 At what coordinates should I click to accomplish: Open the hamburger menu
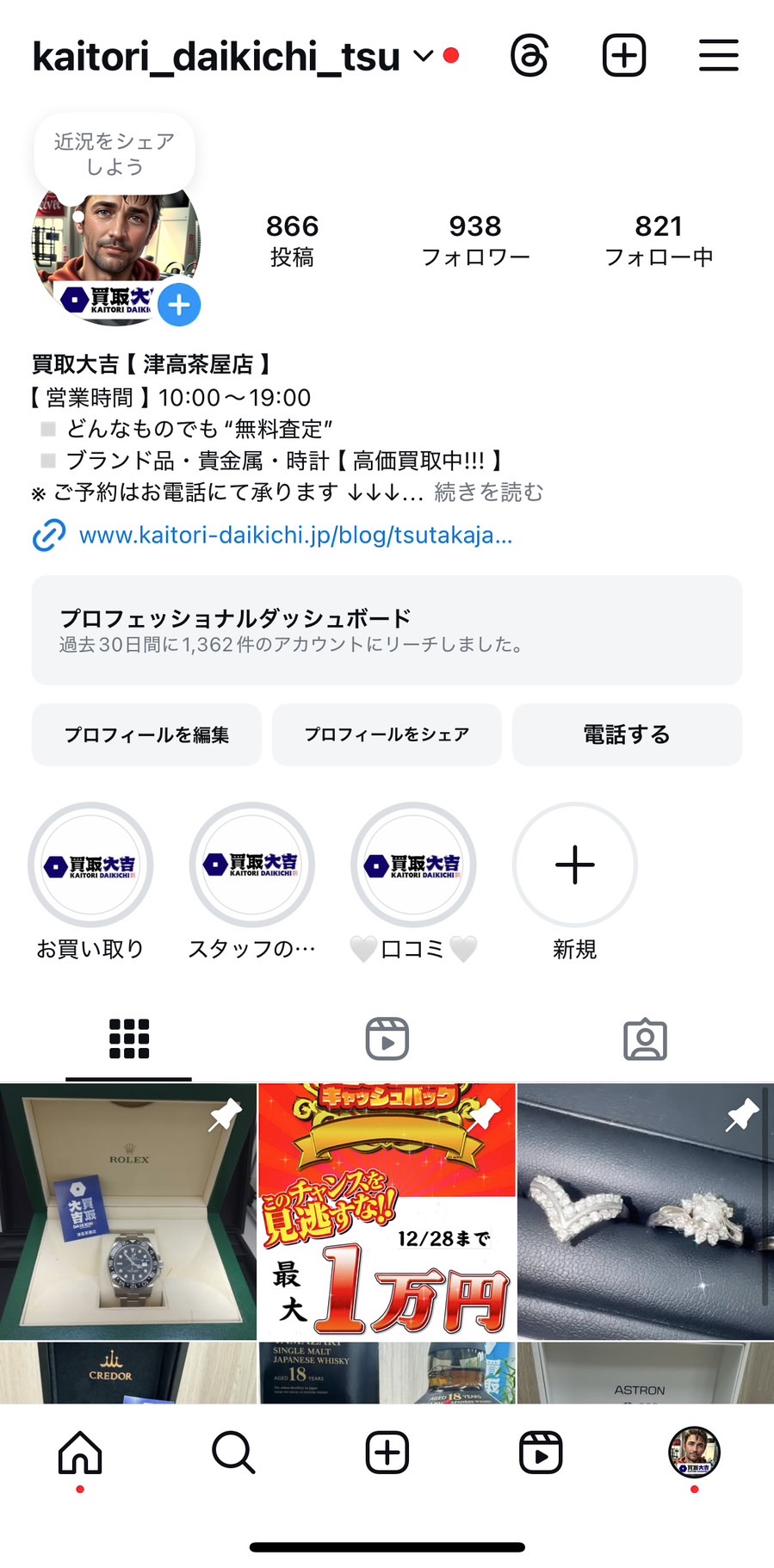pyautogui.click(x=718, y=56)
